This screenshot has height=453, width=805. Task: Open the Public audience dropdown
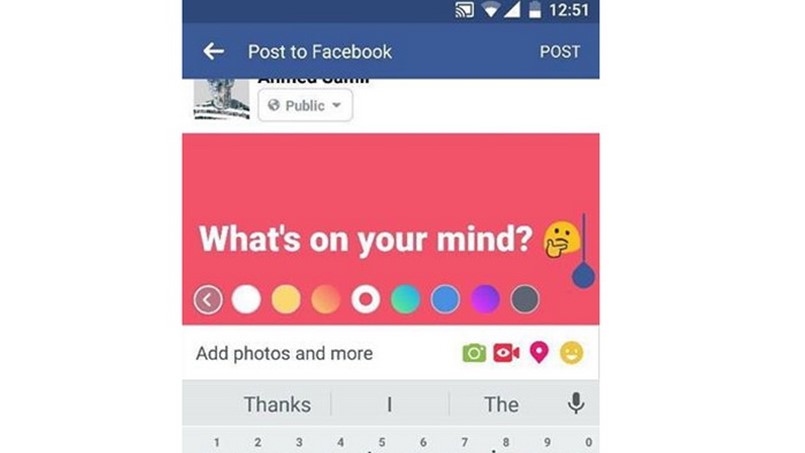pyautogui.click(x=305, y=105)
